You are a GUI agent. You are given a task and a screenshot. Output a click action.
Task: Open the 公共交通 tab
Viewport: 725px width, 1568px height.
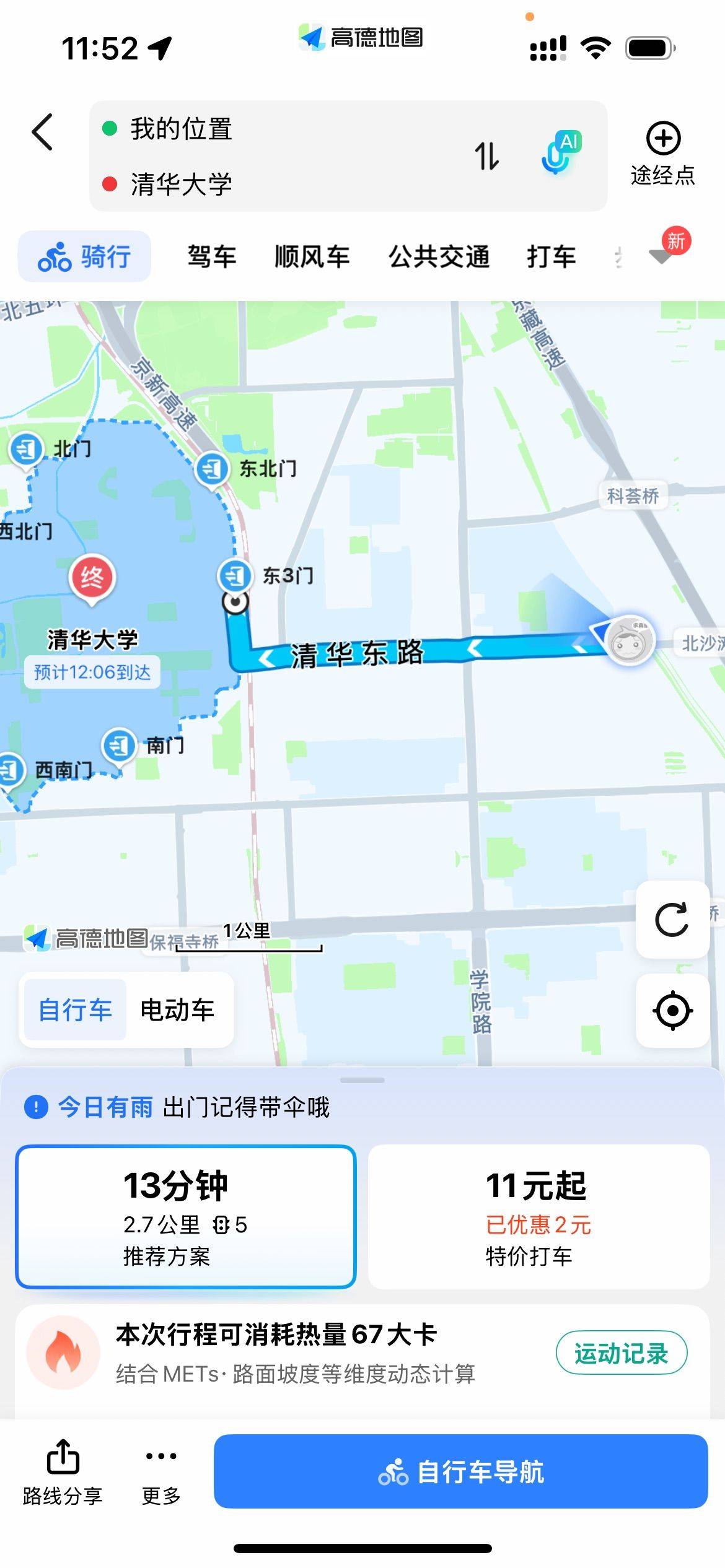pyautogui.click(x=439, y=256)
